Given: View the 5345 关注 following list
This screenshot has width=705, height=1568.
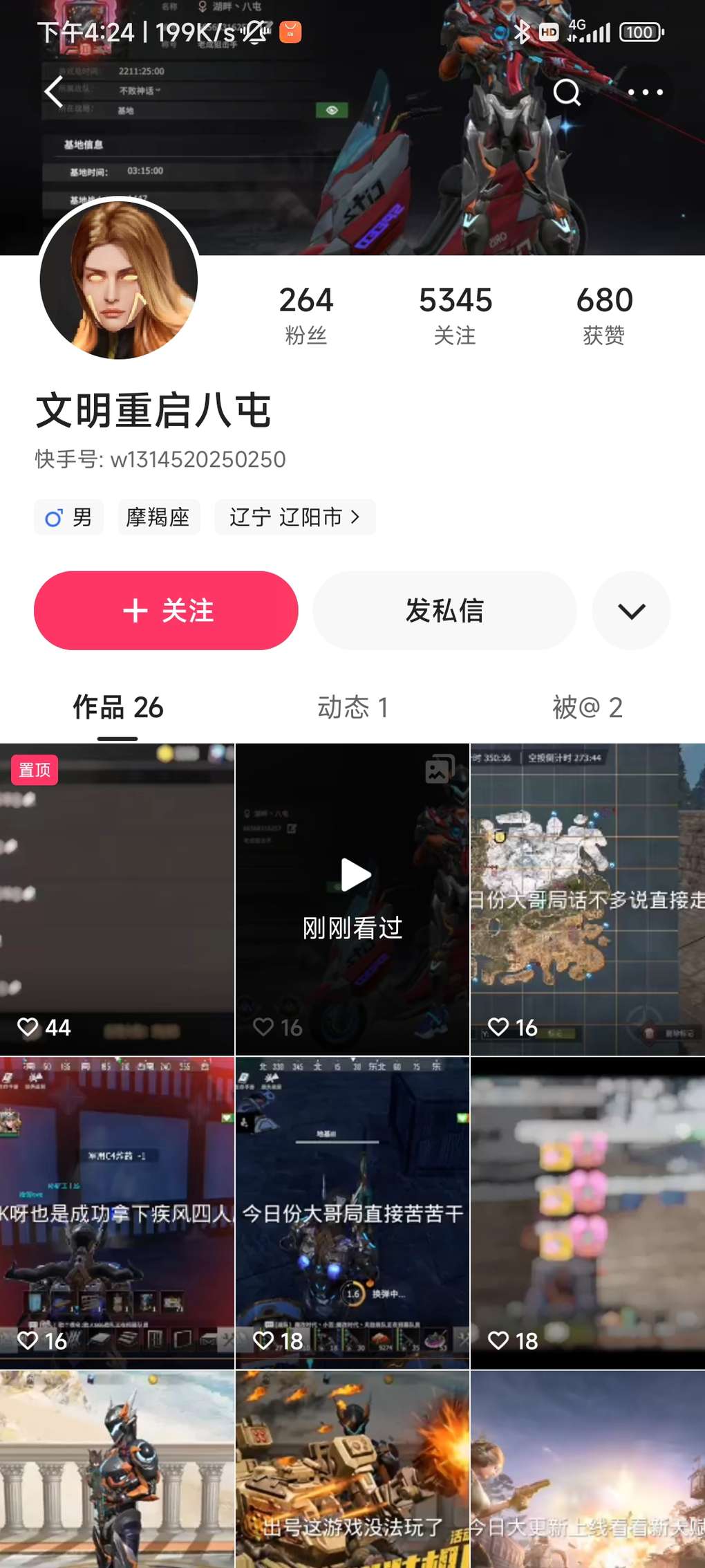Looking at the screenshot, I should coord(455,315).
